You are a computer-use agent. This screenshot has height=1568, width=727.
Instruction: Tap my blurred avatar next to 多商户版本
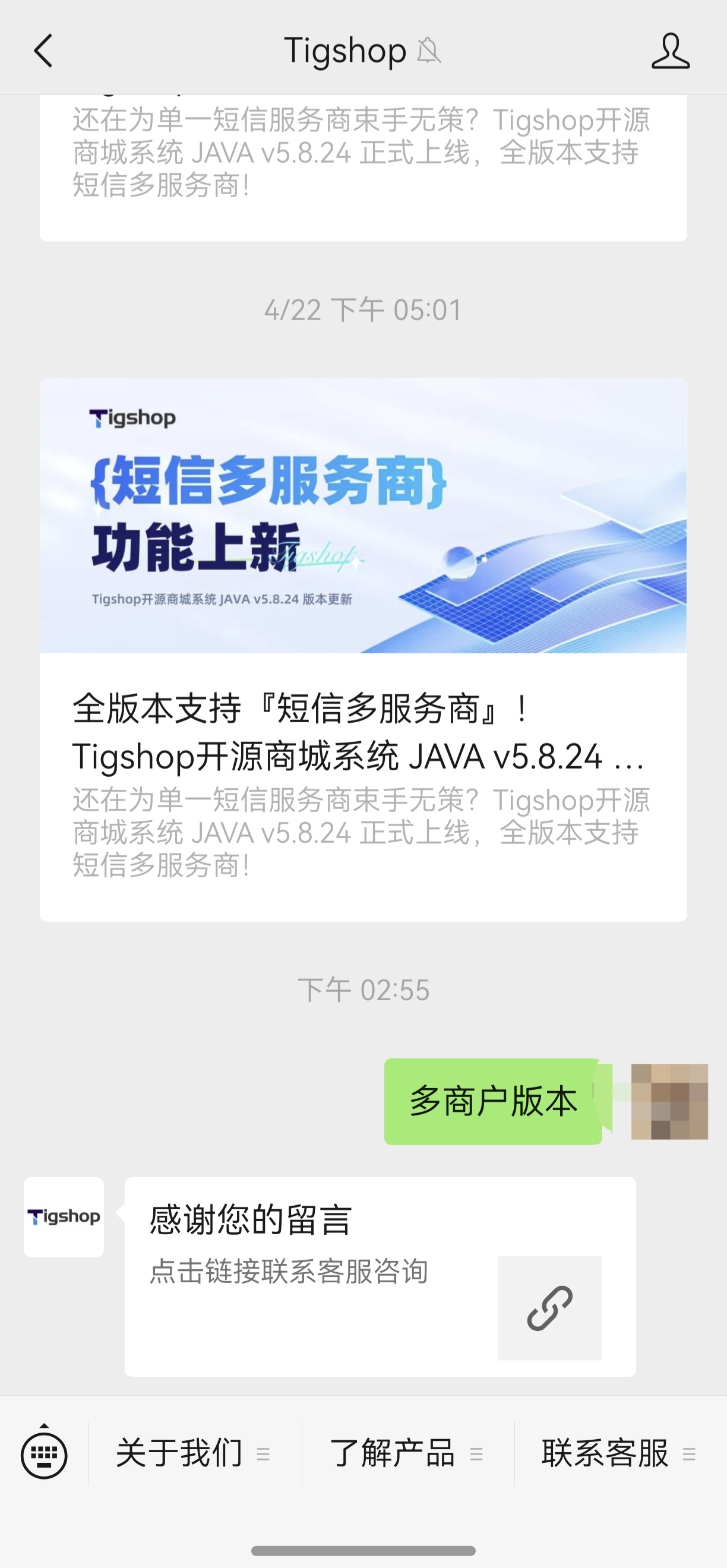pyautogui.click(x=669, y=1102)
